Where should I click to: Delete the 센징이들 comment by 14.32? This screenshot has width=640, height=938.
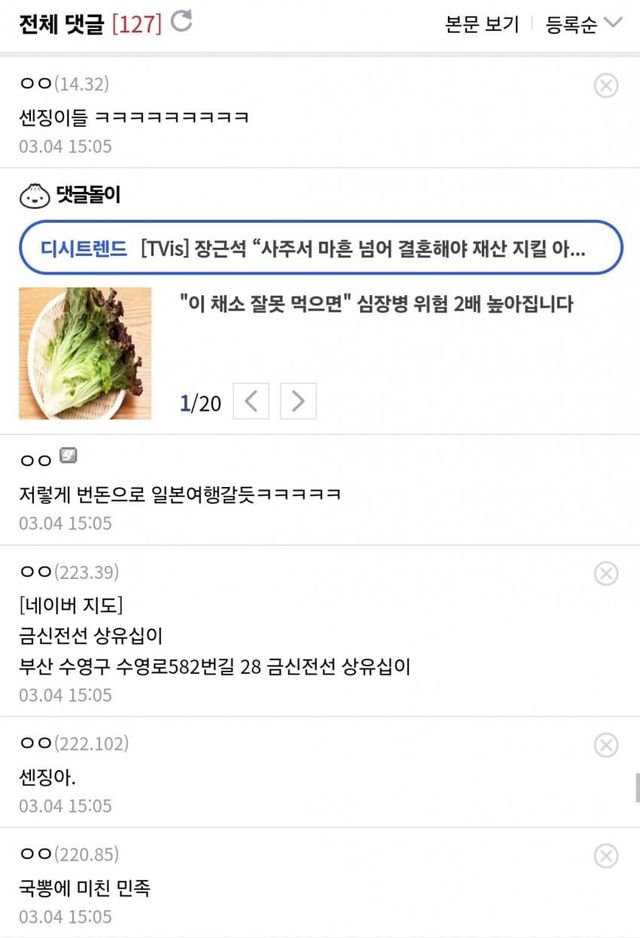click(606, 86)
